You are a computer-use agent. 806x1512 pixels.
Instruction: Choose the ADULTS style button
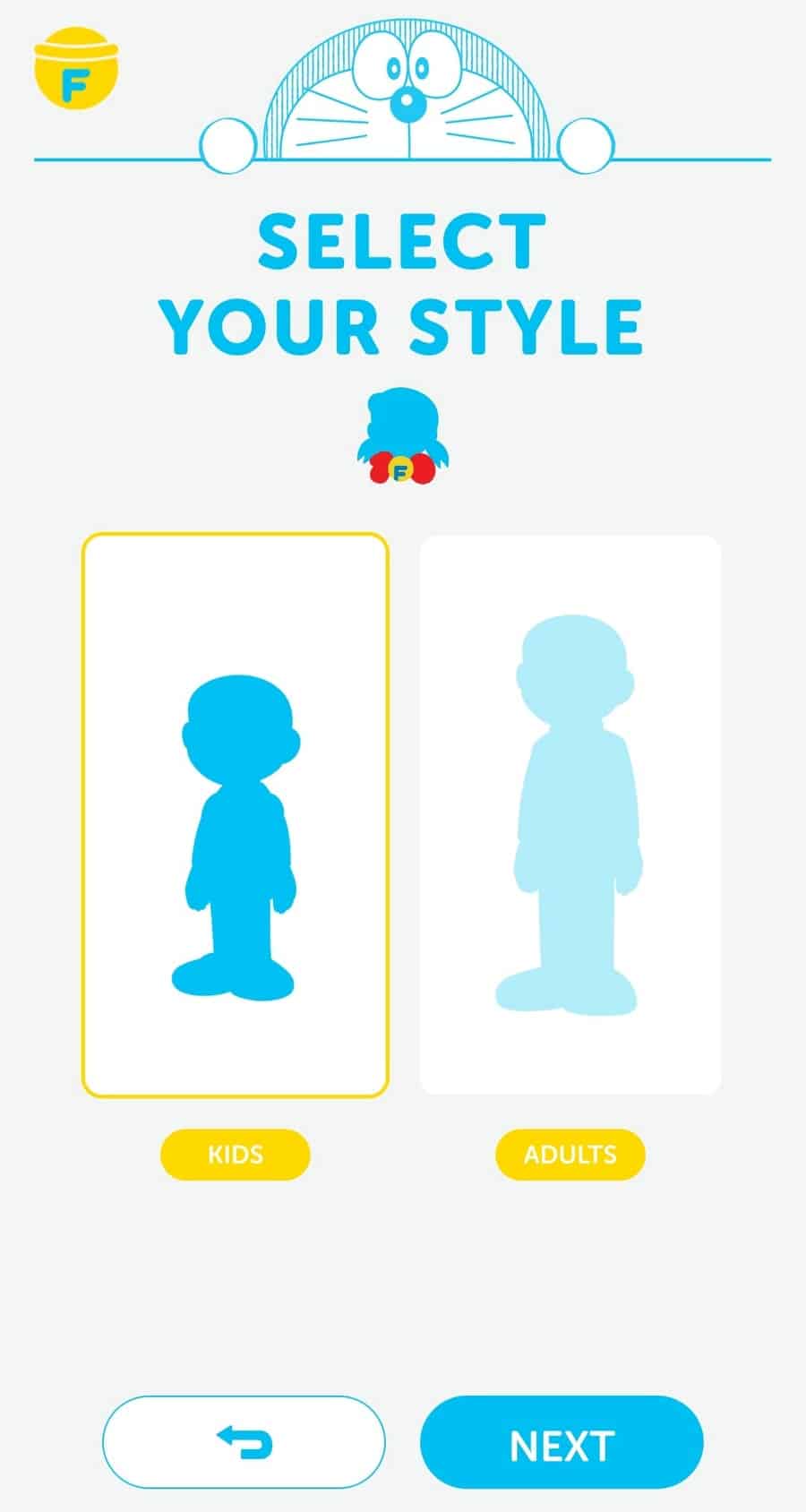point(570,1154)
